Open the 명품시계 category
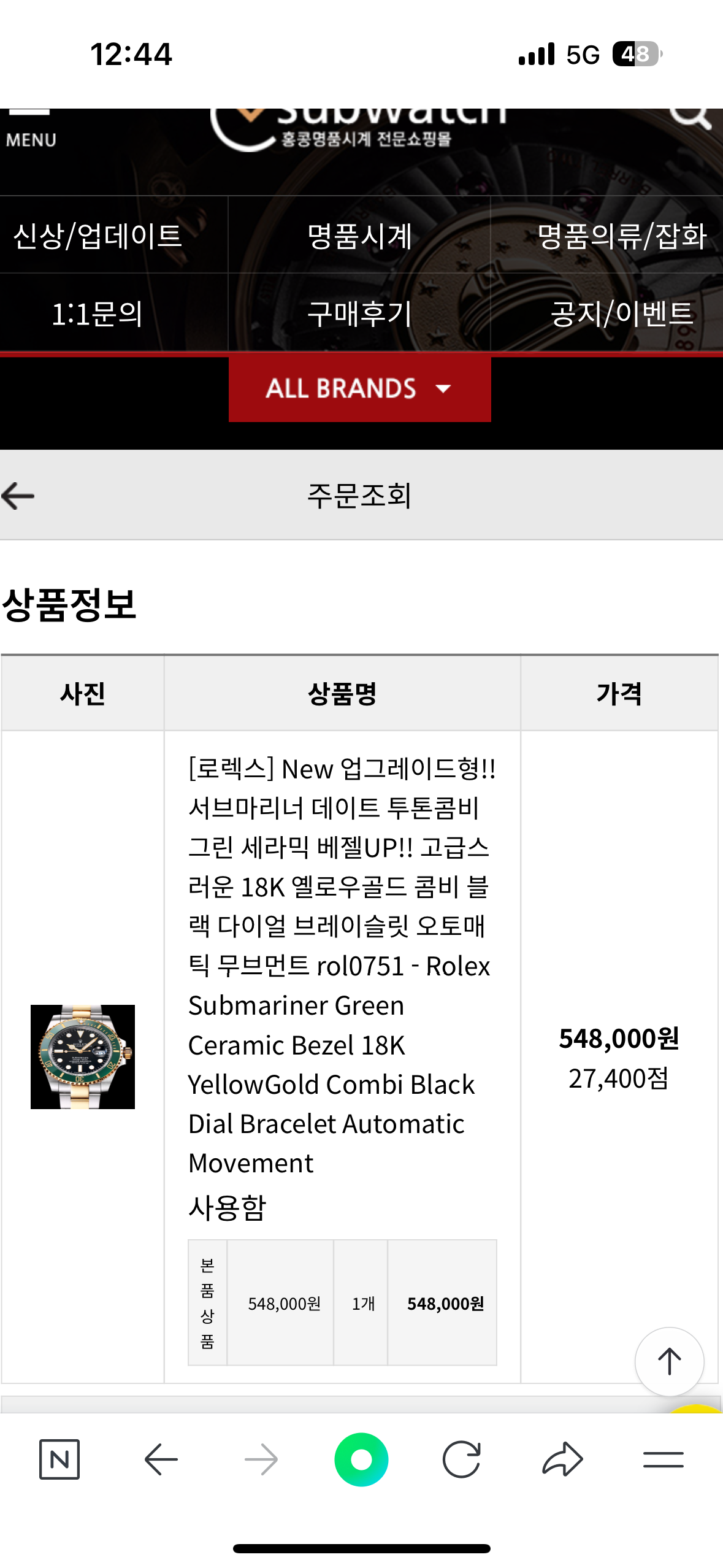Viewport: 723px width, 1568px height. (x=359, y=236)
